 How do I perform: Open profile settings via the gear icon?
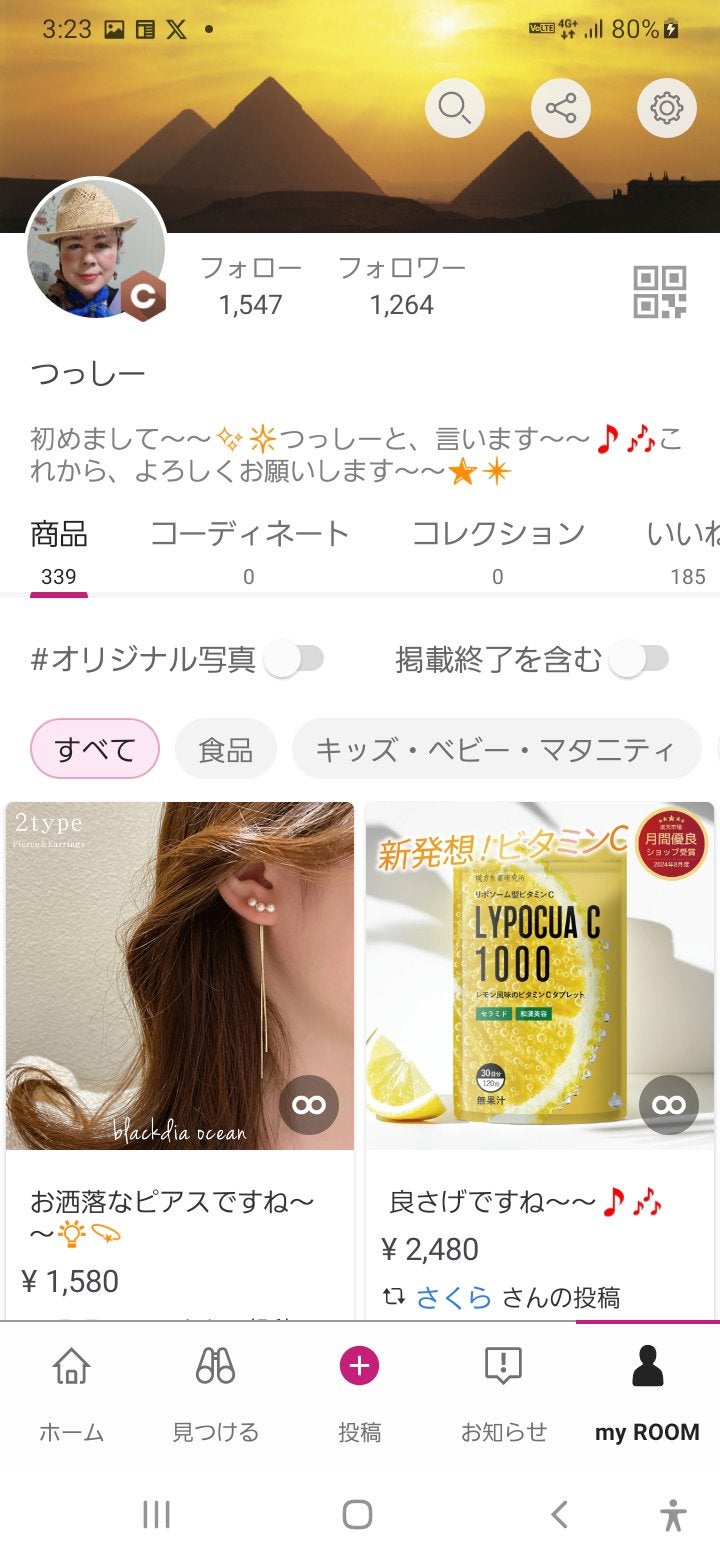tap(665, 107)
